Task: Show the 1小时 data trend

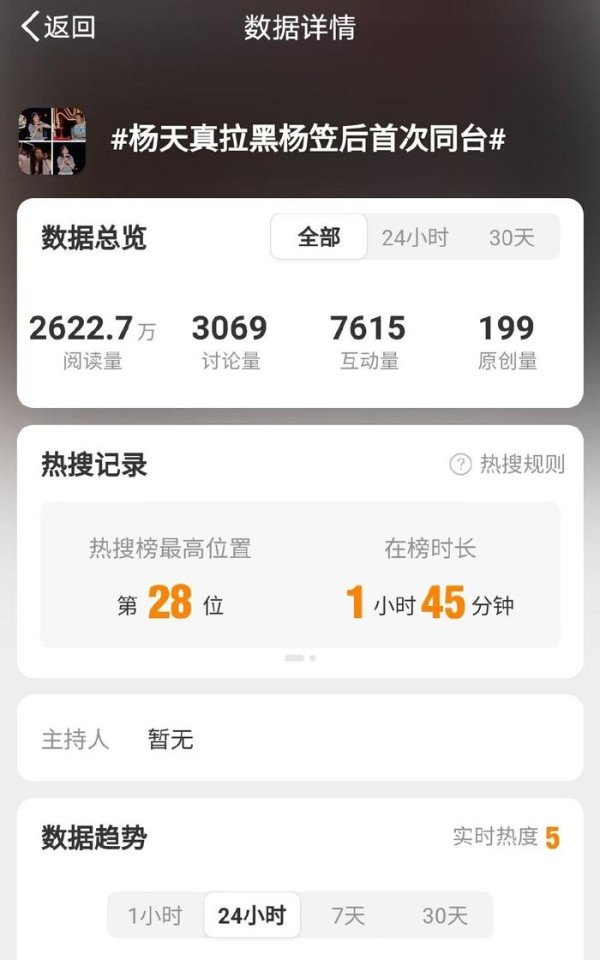Action: pyautogui.click(x=155, y=915)
